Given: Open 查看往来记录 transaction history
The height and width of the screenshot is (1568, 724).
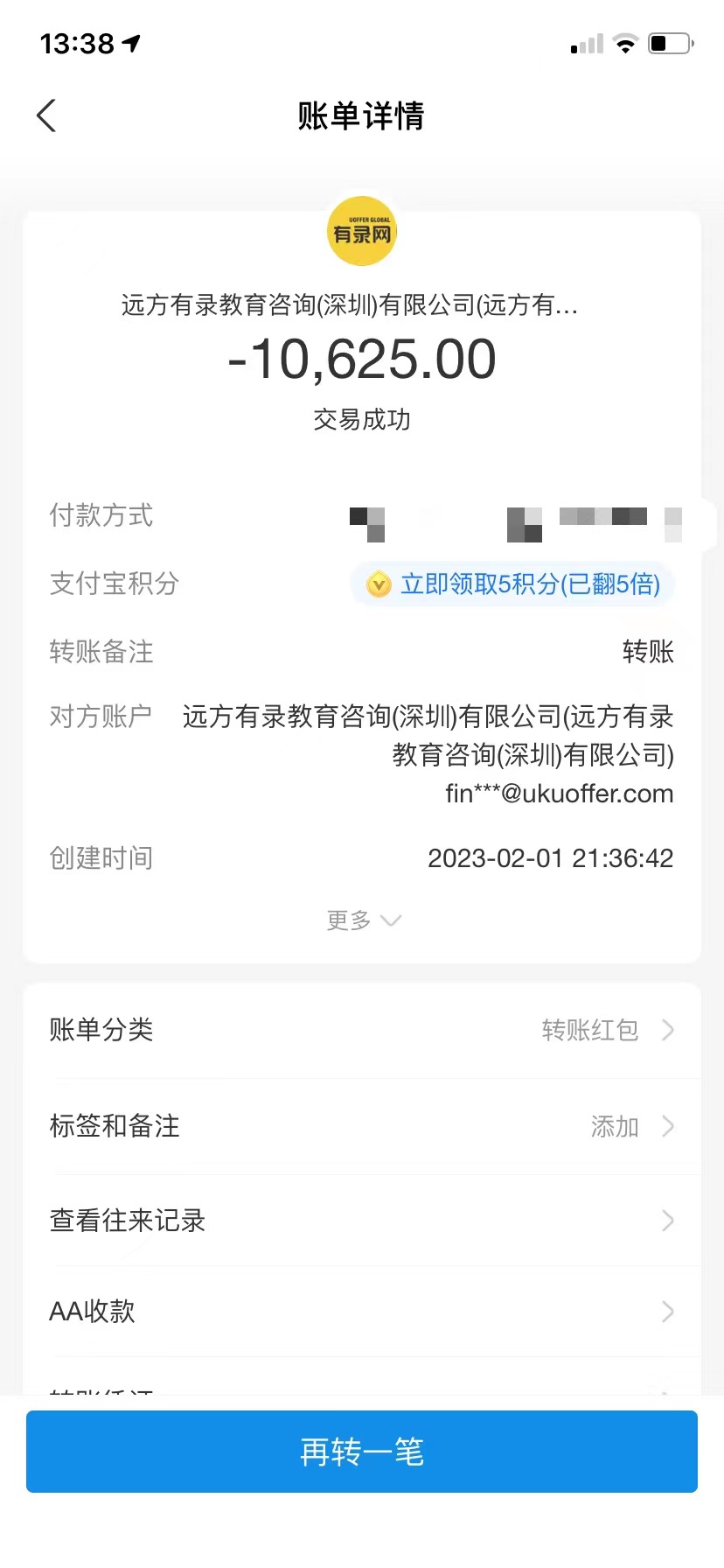Looking at the screenshot, I should [x=362, y=1221].
